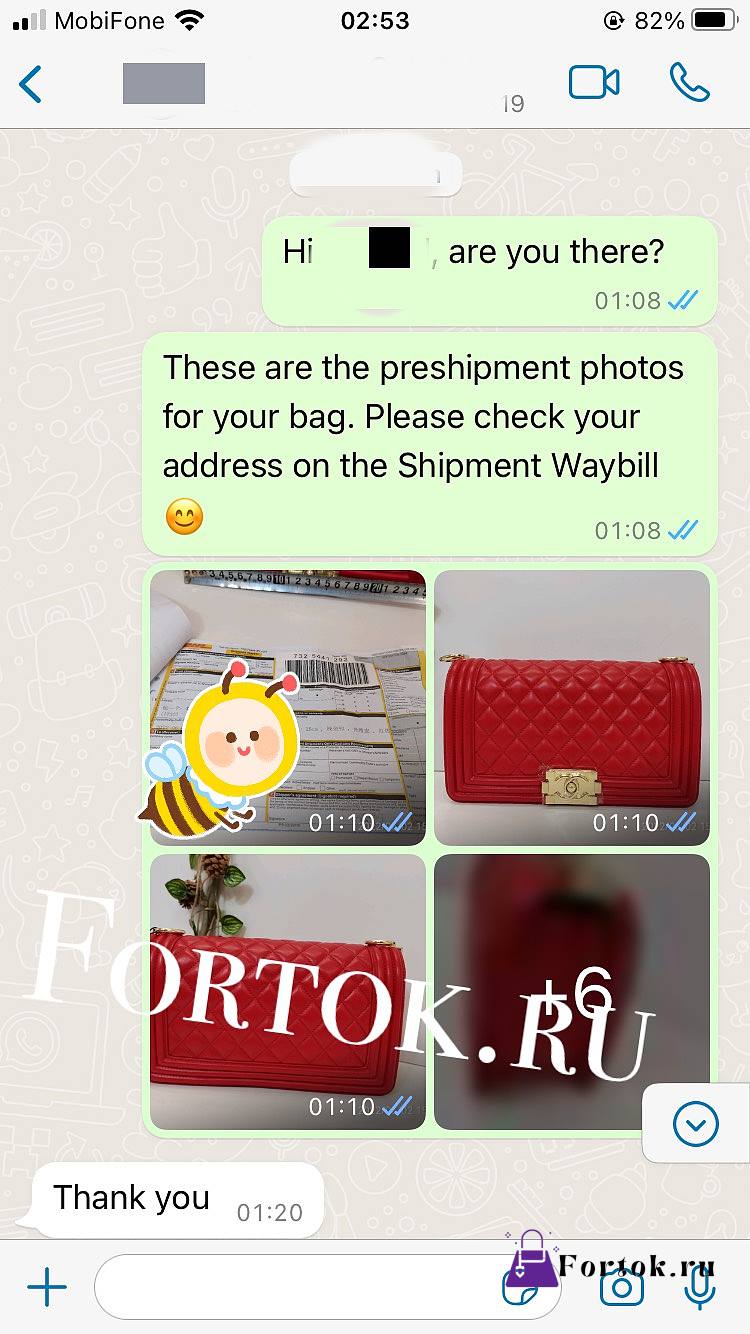This screenshot has height=1334, width=750.
Task: Open the blurred +6 more photos tile
Action: (x=572, y=992)
